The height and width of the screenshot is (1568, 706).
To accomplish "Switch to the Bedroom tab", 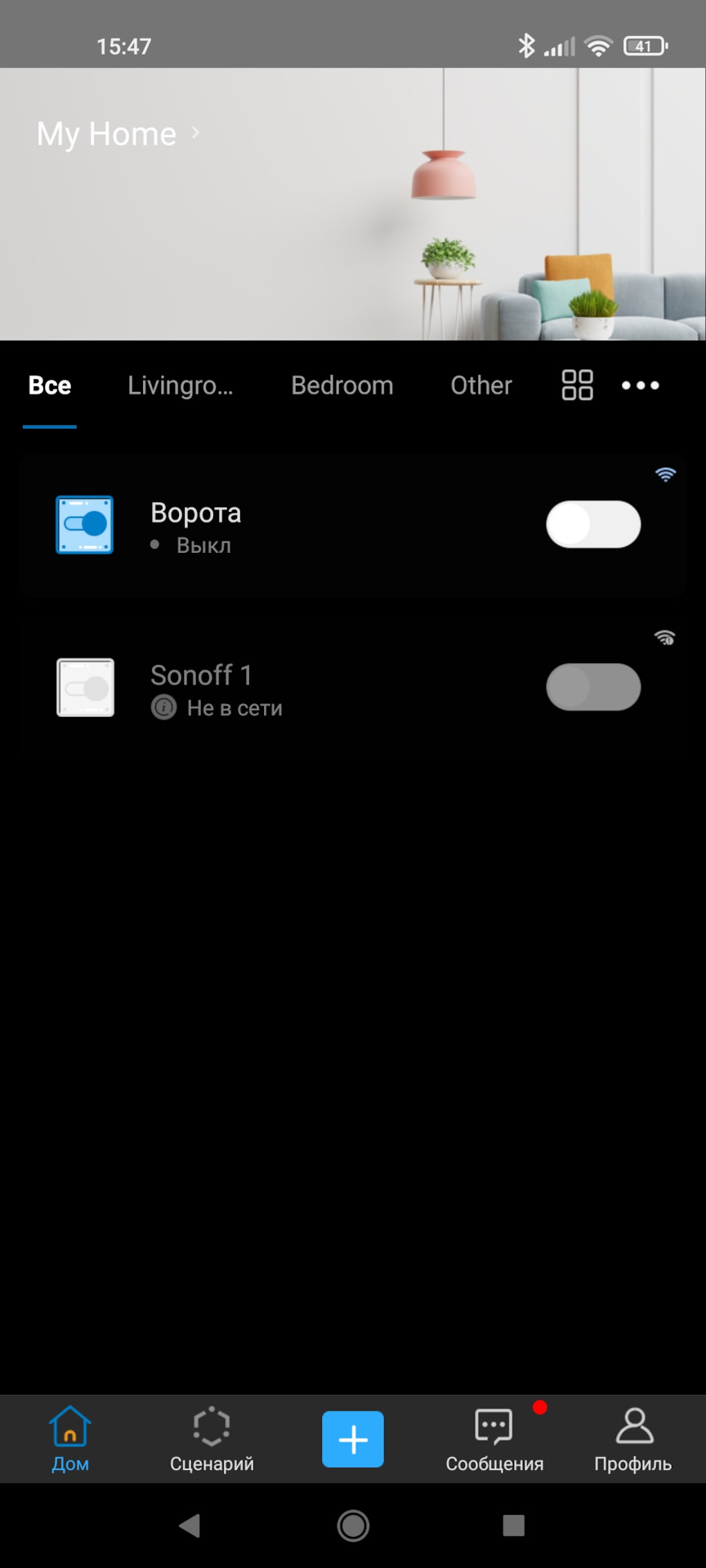I will click(342, 385).
